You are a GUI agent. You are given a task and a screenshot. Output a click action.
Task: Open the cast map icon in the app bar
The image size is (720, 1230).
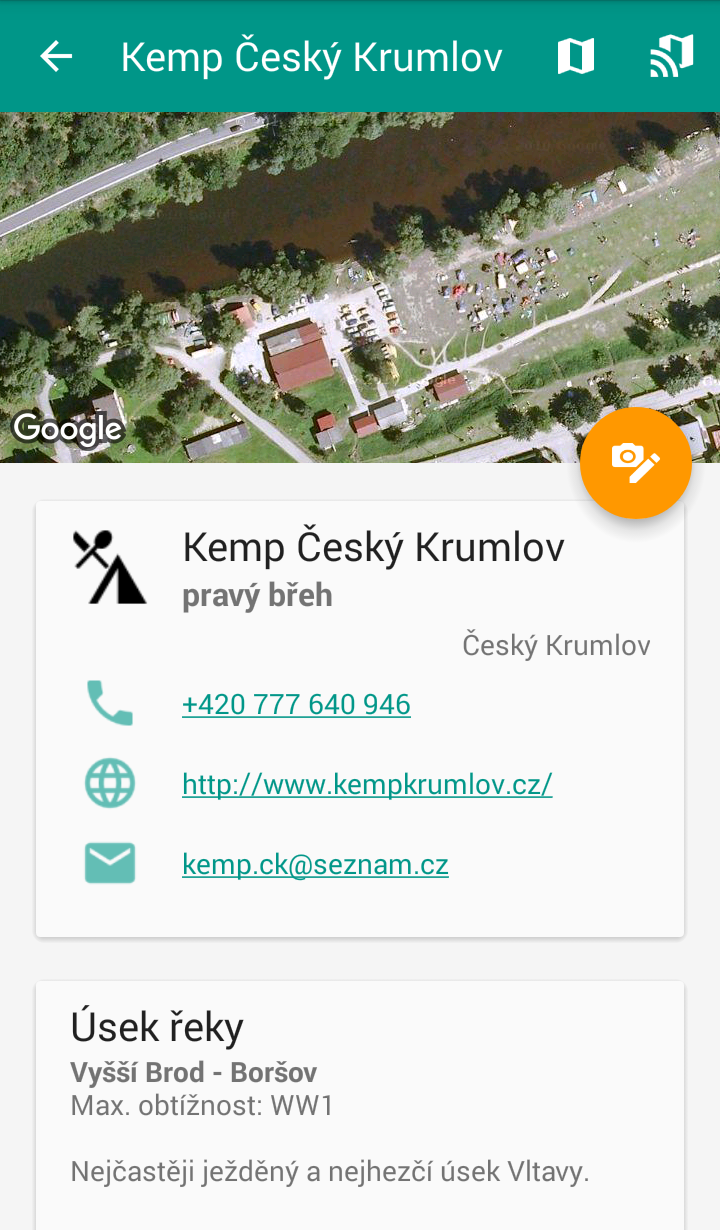pos(671,57)
